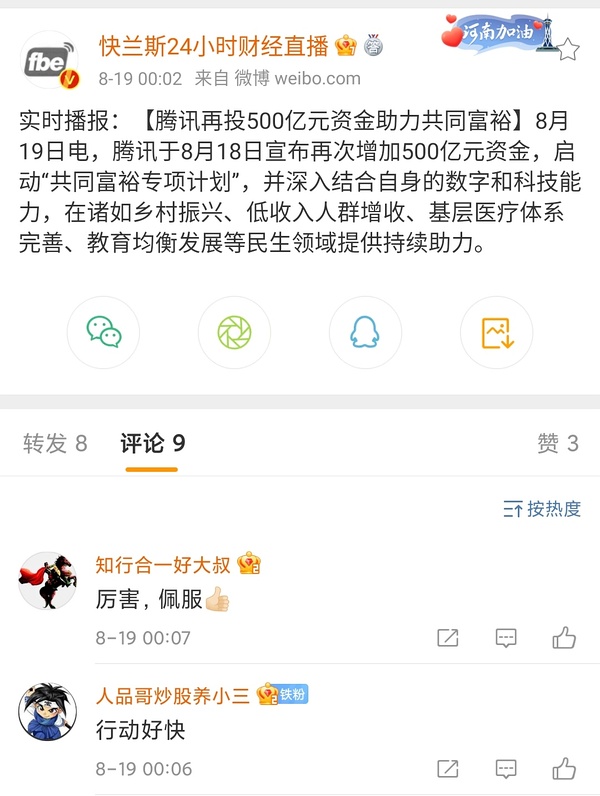Save the post as an image
The image size is (600, 796).
496,333
